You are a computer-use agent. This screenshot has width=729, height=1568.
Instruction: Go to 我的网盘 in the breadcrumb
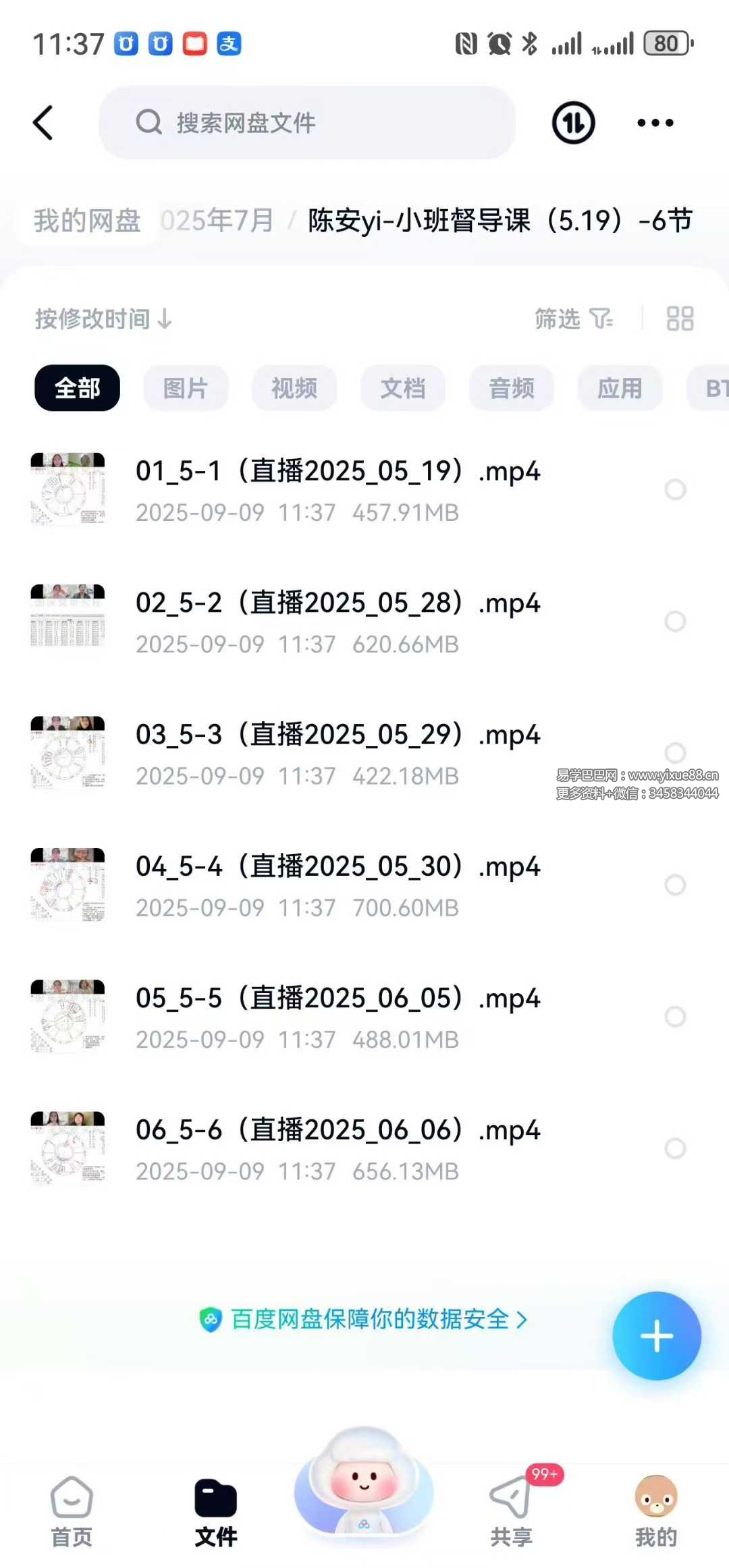tap(87, 221)
